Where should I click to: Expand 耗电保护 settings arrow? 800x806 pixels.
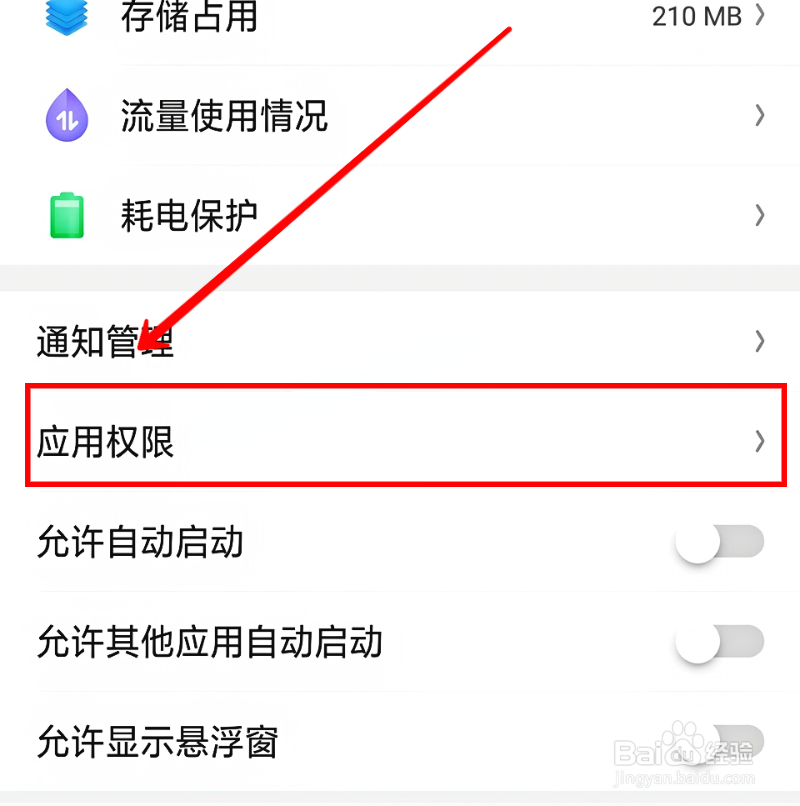coord(758,214)
